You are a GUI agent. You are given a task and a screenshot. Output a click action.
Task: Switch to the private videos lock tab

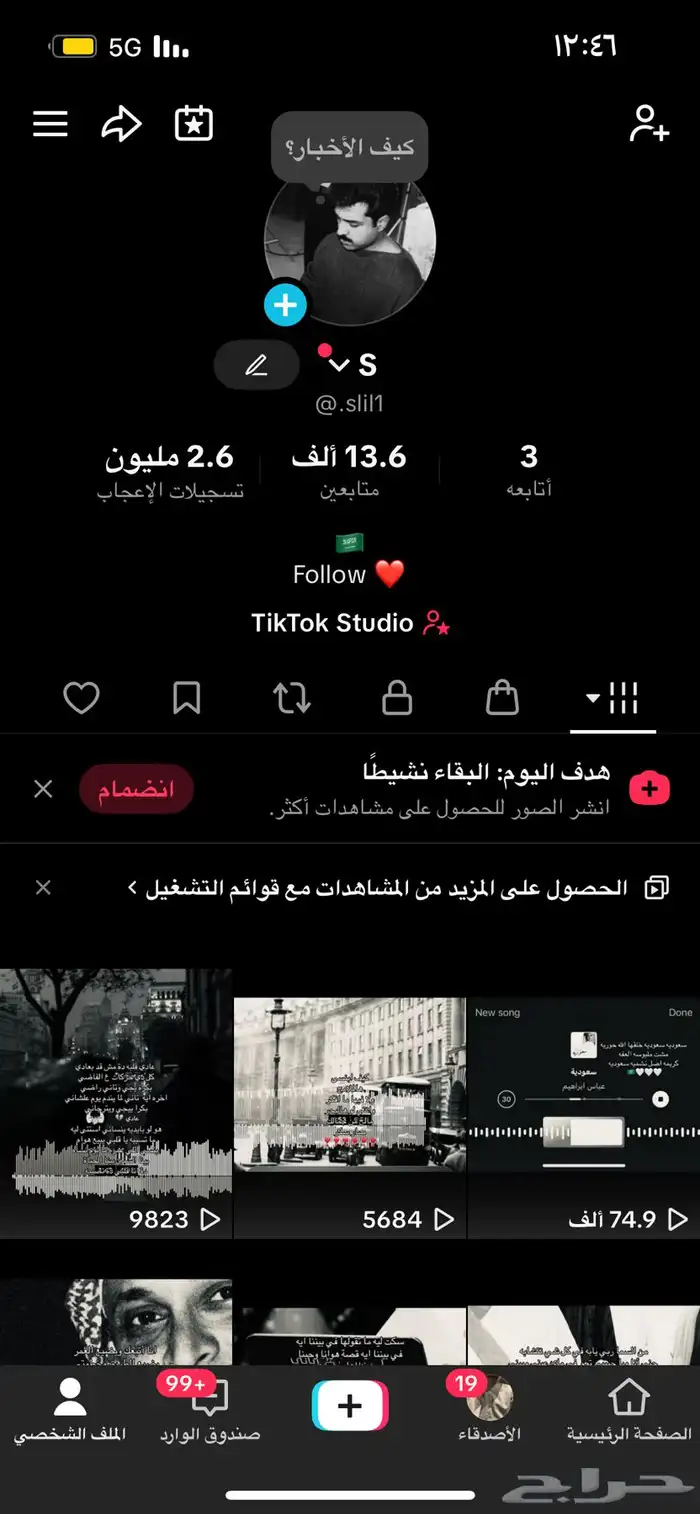click(x=397, y=698)
